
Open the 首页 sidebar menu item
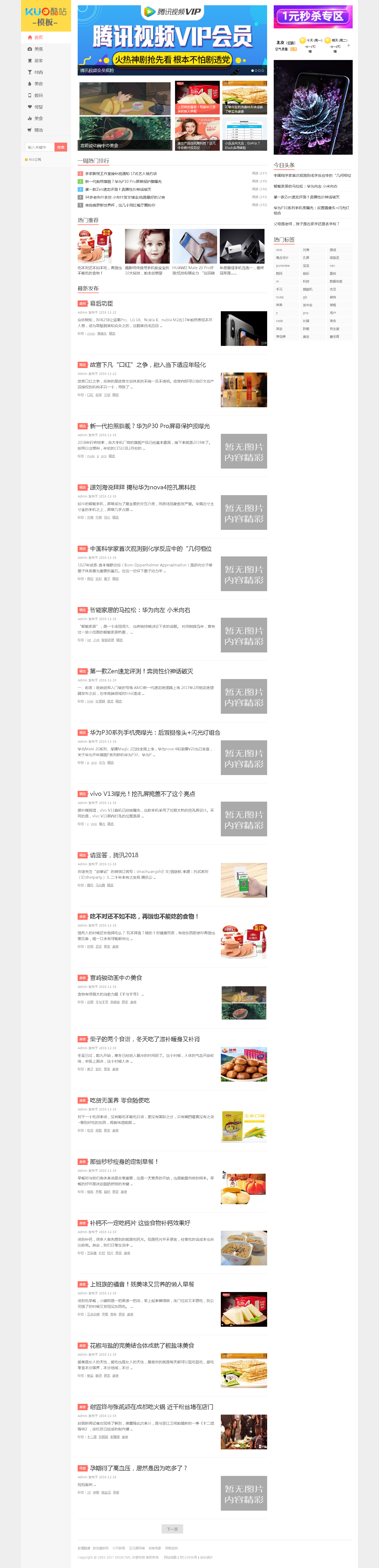(x=38, y=38)
